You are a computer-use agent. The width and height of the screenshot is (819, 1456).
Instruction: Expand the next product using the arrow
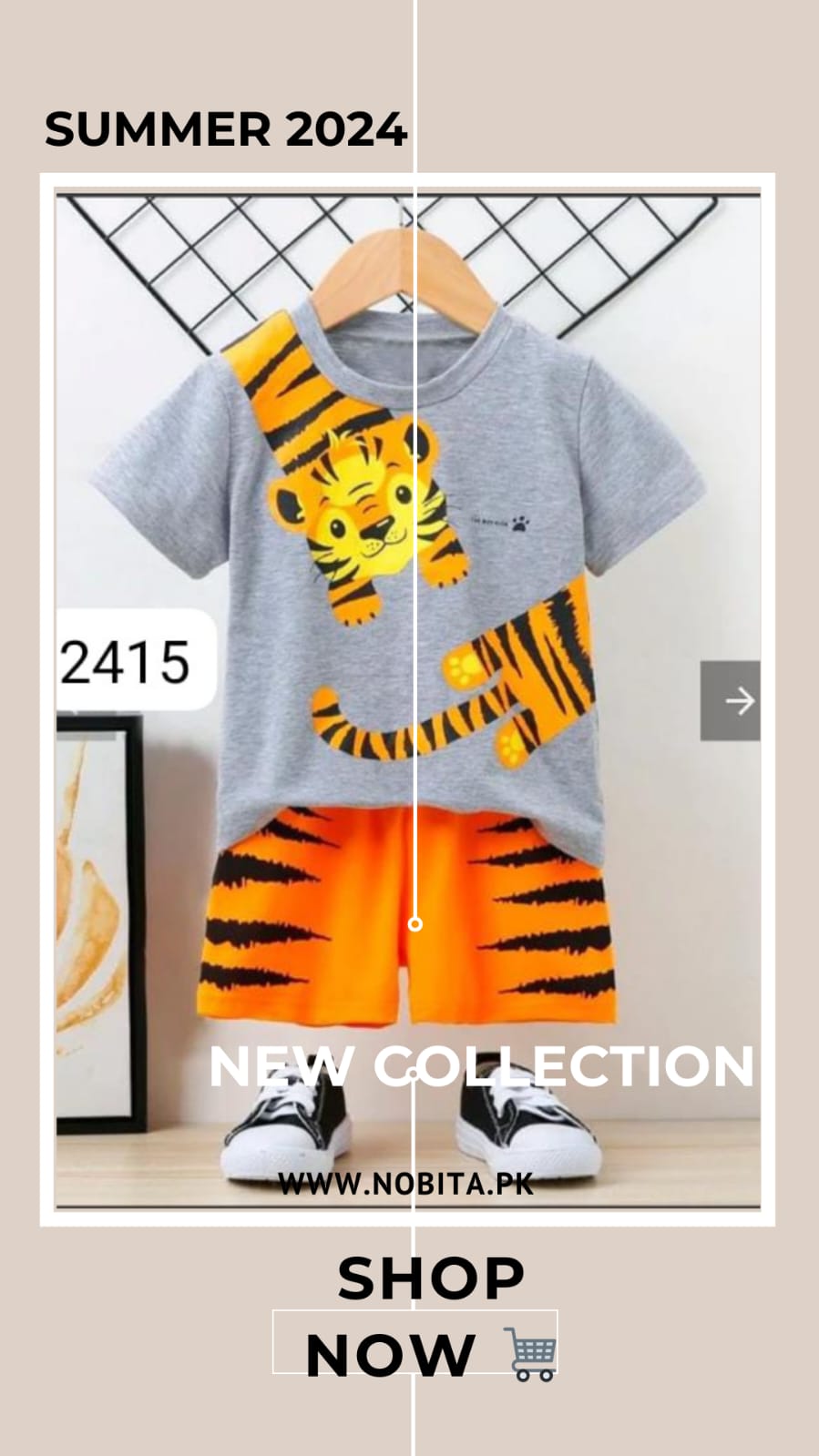click(738, 701)
